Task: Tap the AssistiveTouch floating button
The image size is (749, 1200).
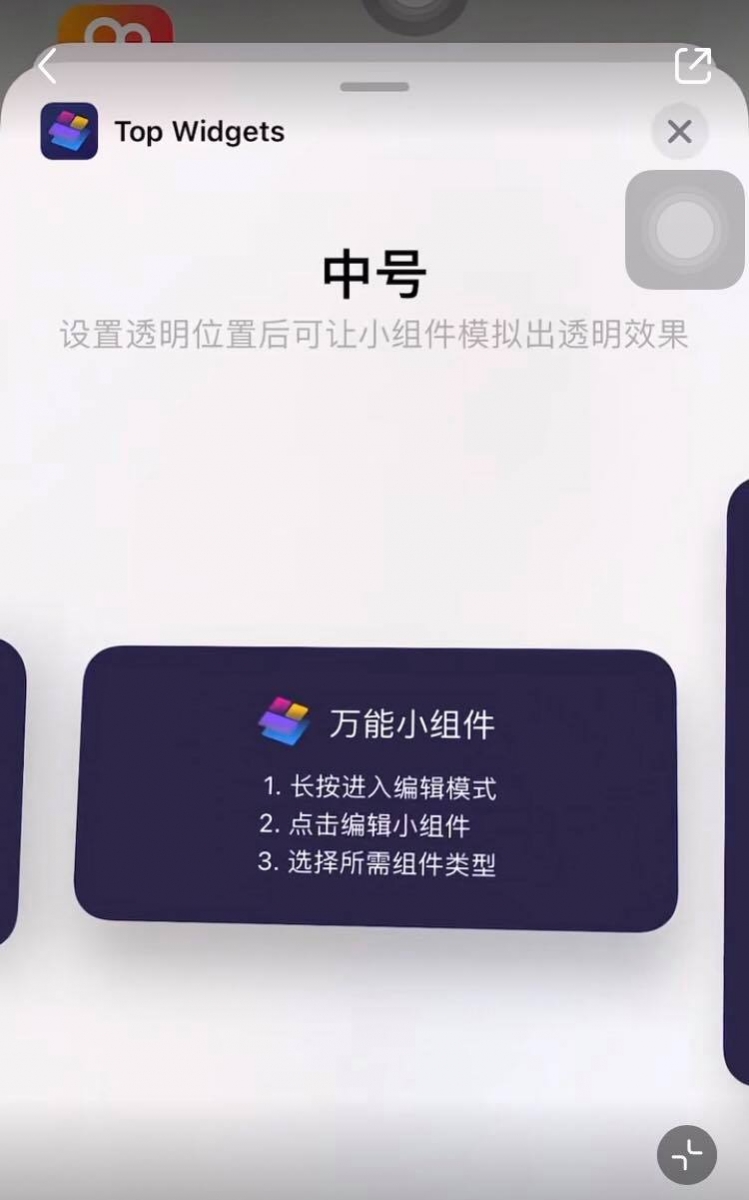Action: click(x=685, y=230)
